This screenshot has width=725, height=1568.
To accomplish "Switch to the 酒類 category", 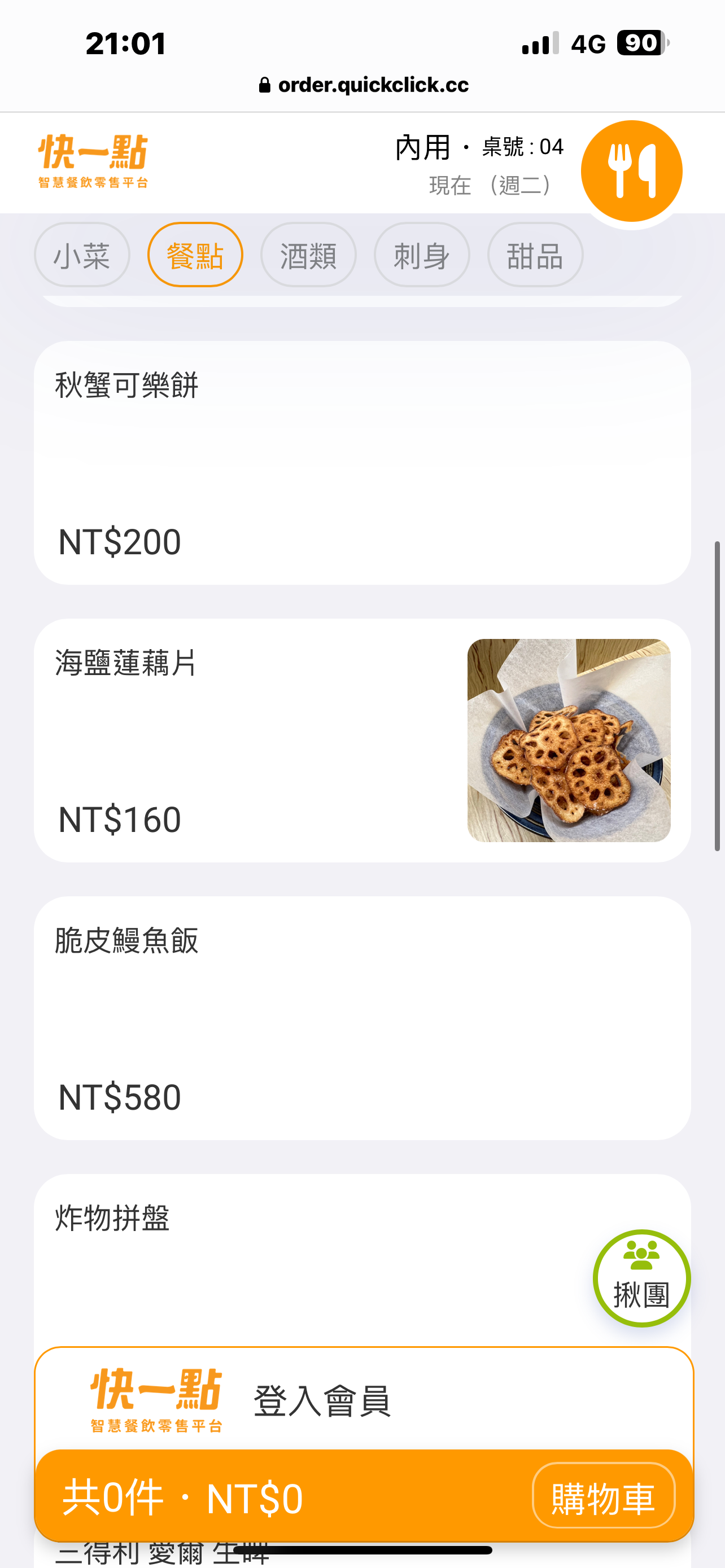I will click(308, 255).
